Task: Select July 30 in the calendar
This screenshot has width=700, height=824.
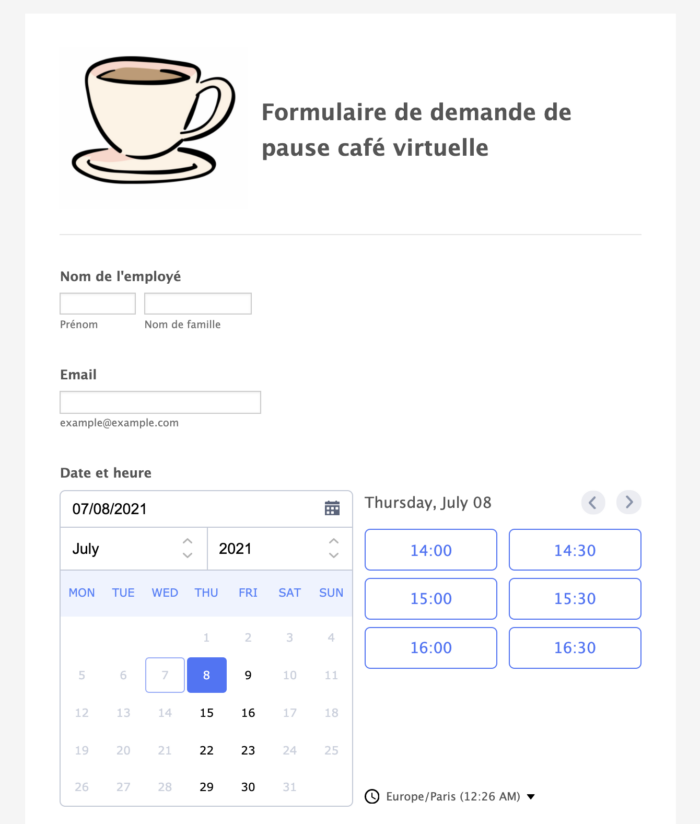Action: pos(248,787)
